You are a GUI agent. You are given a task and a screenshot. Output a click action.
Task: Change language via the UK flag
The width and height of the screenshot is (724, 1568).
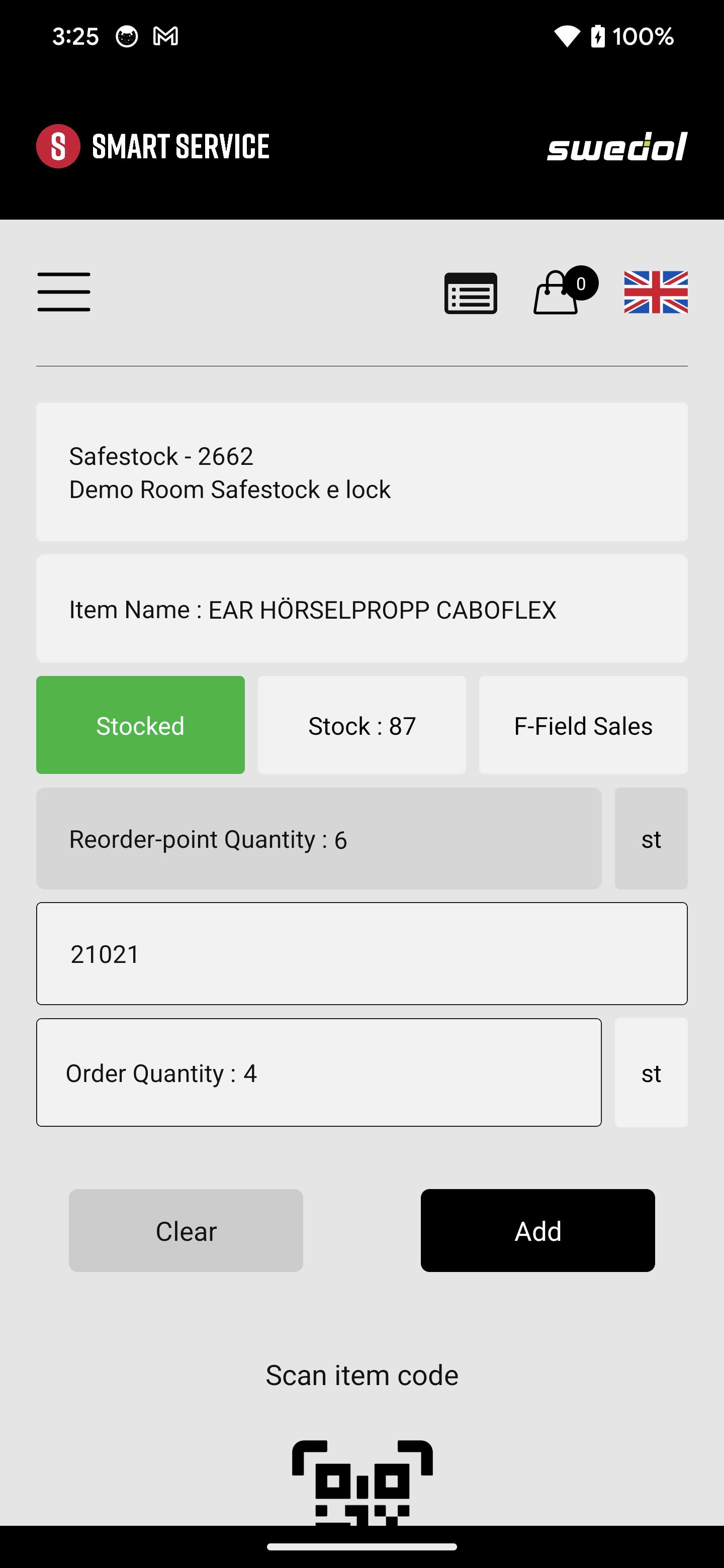[x=656, y=292]
